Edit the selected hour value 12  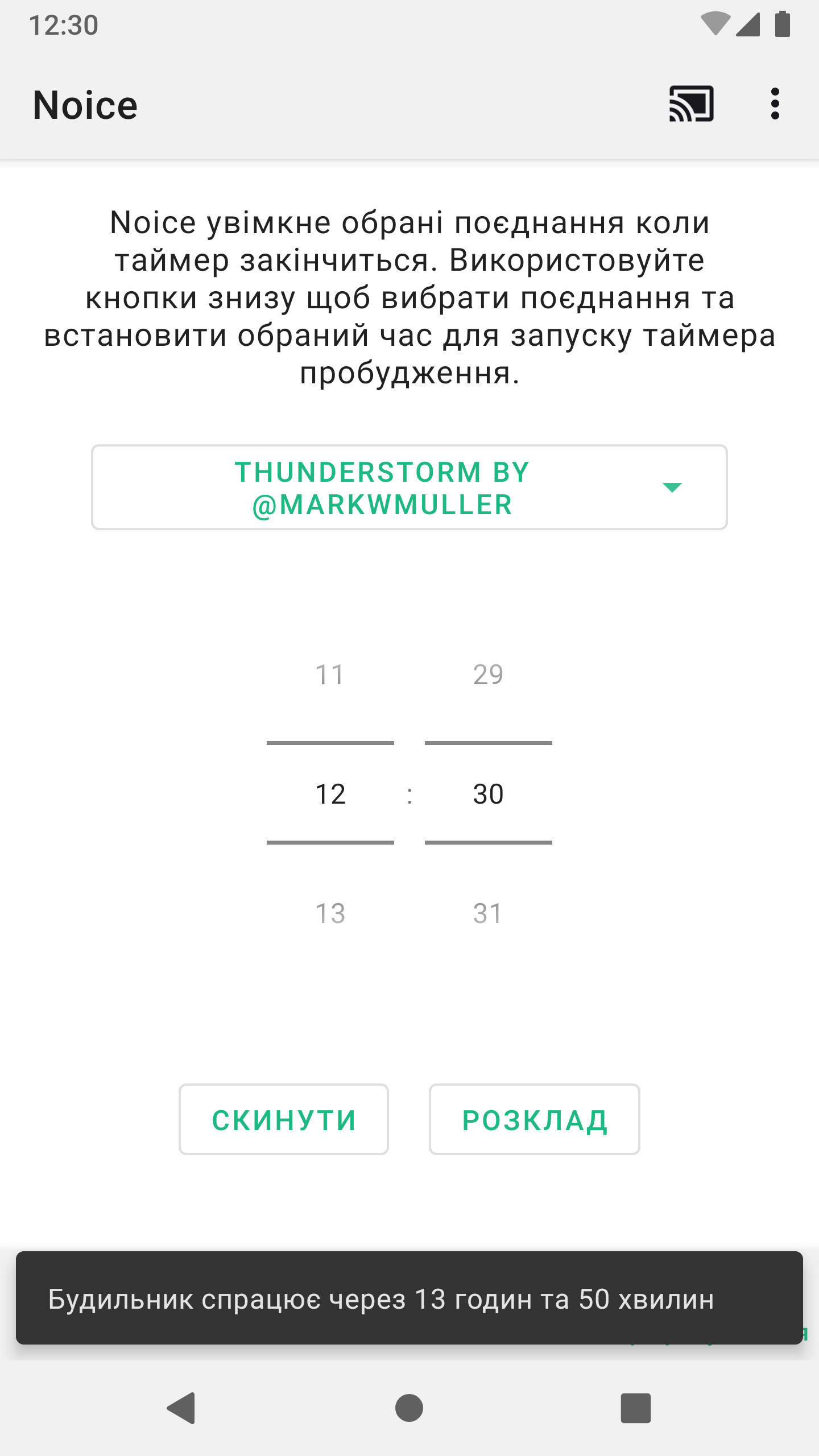pos(330,794)
